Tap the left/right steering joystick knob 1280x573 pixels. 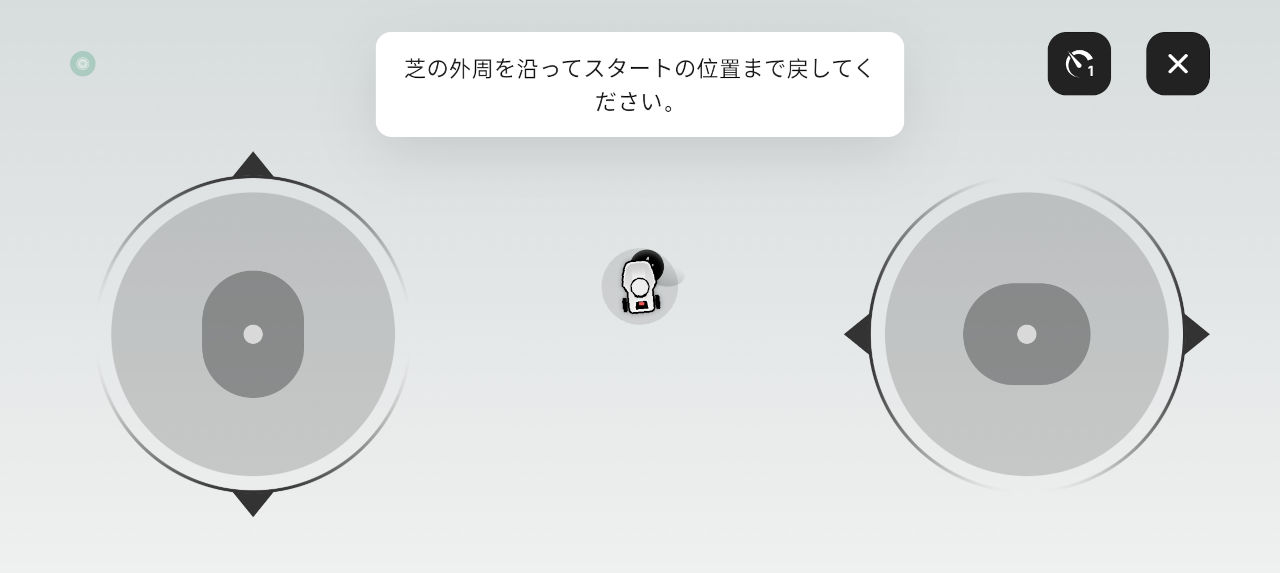tap(1026, 334)
